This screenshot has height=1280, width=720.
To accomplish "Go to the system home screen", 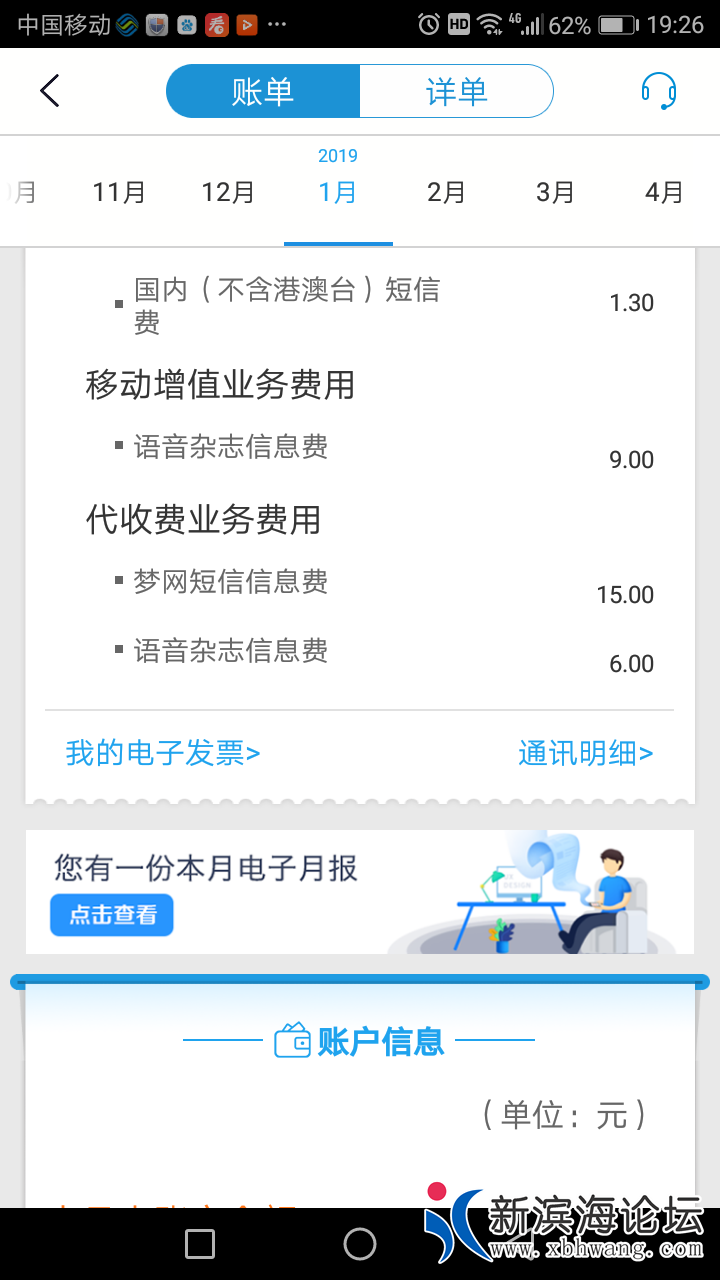I will pos(360,1244).
